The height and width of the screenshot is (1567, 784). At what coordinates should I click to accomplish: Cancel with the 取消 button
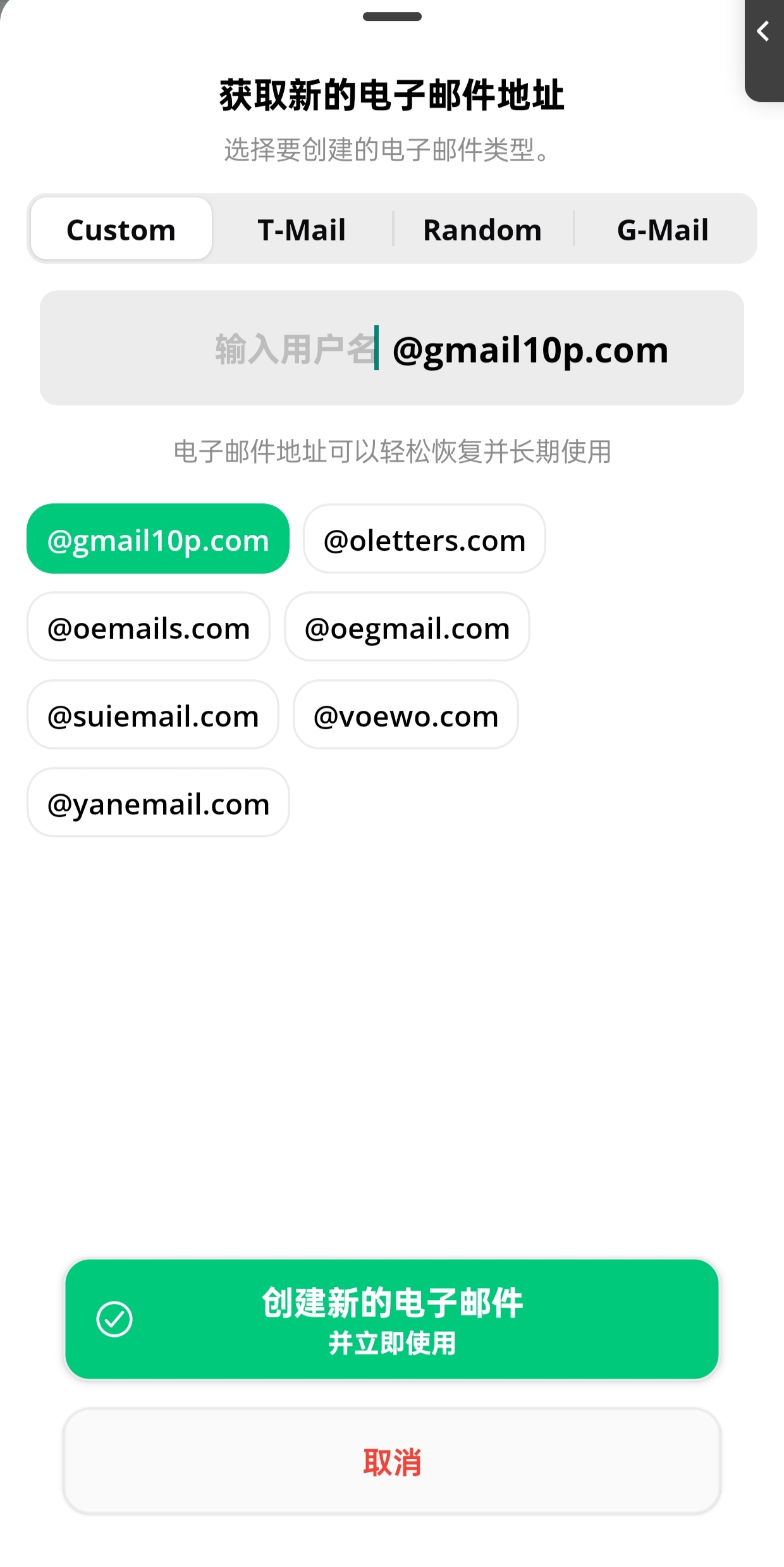point(392,1461)
